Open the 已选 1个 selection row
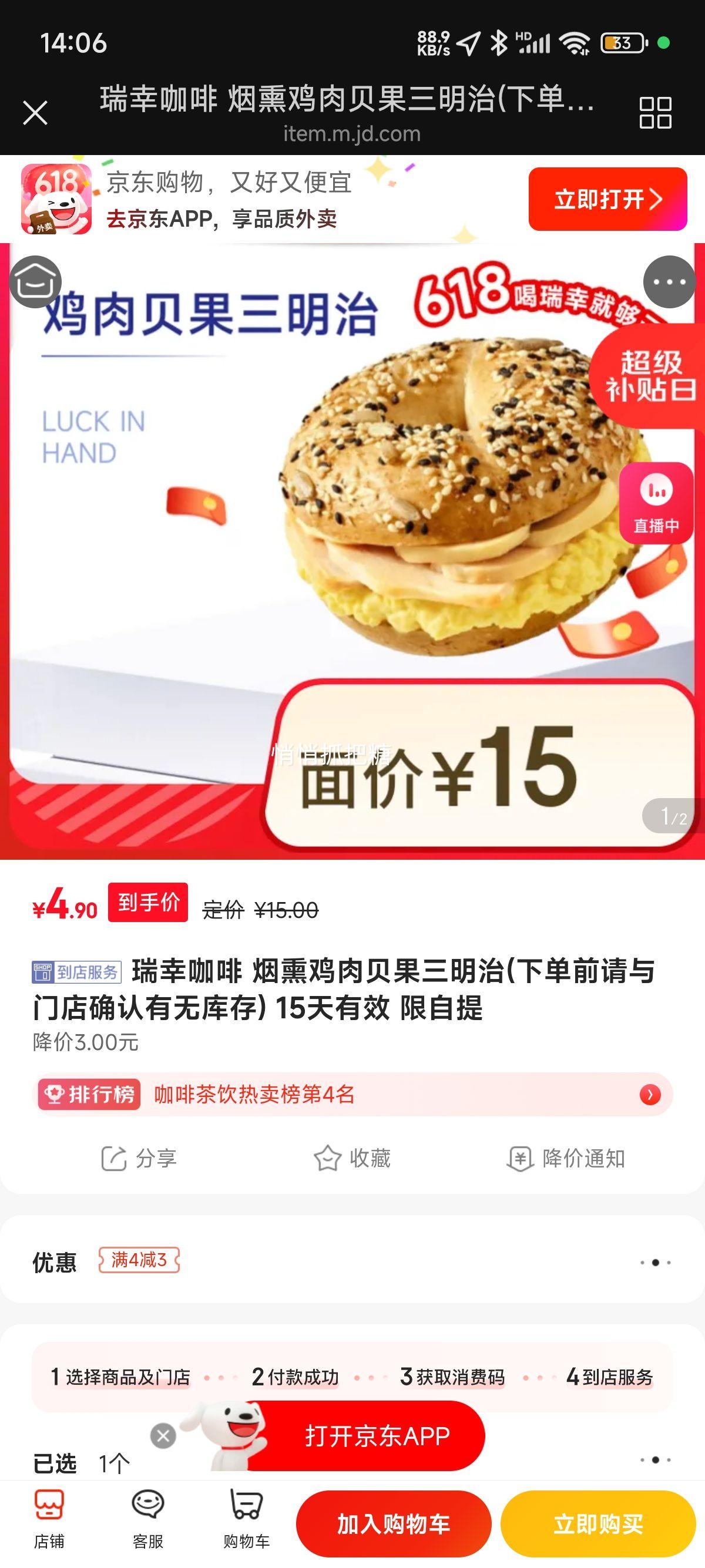Viewport: 705px width, 1568px height. 352,1462
